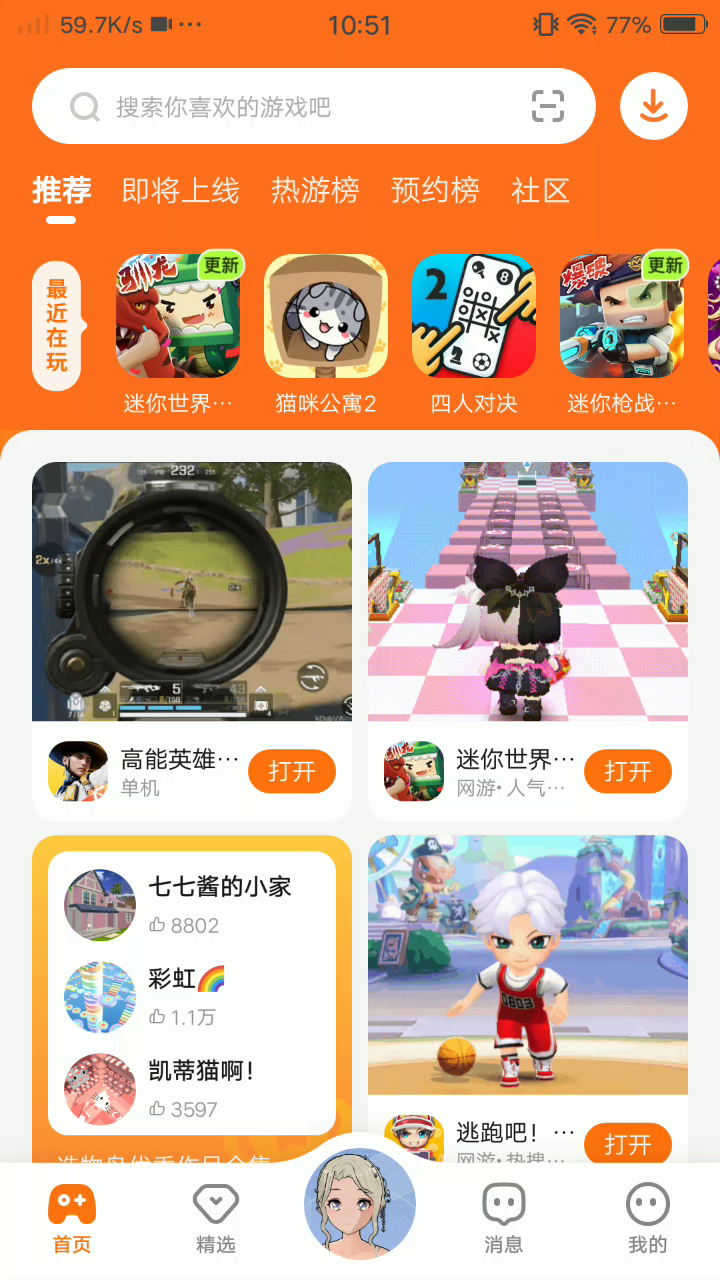The height and width of the screenshot is (1280, 720).
Task: Switch to the 预约榜 tab
Action: click(435, 190)
